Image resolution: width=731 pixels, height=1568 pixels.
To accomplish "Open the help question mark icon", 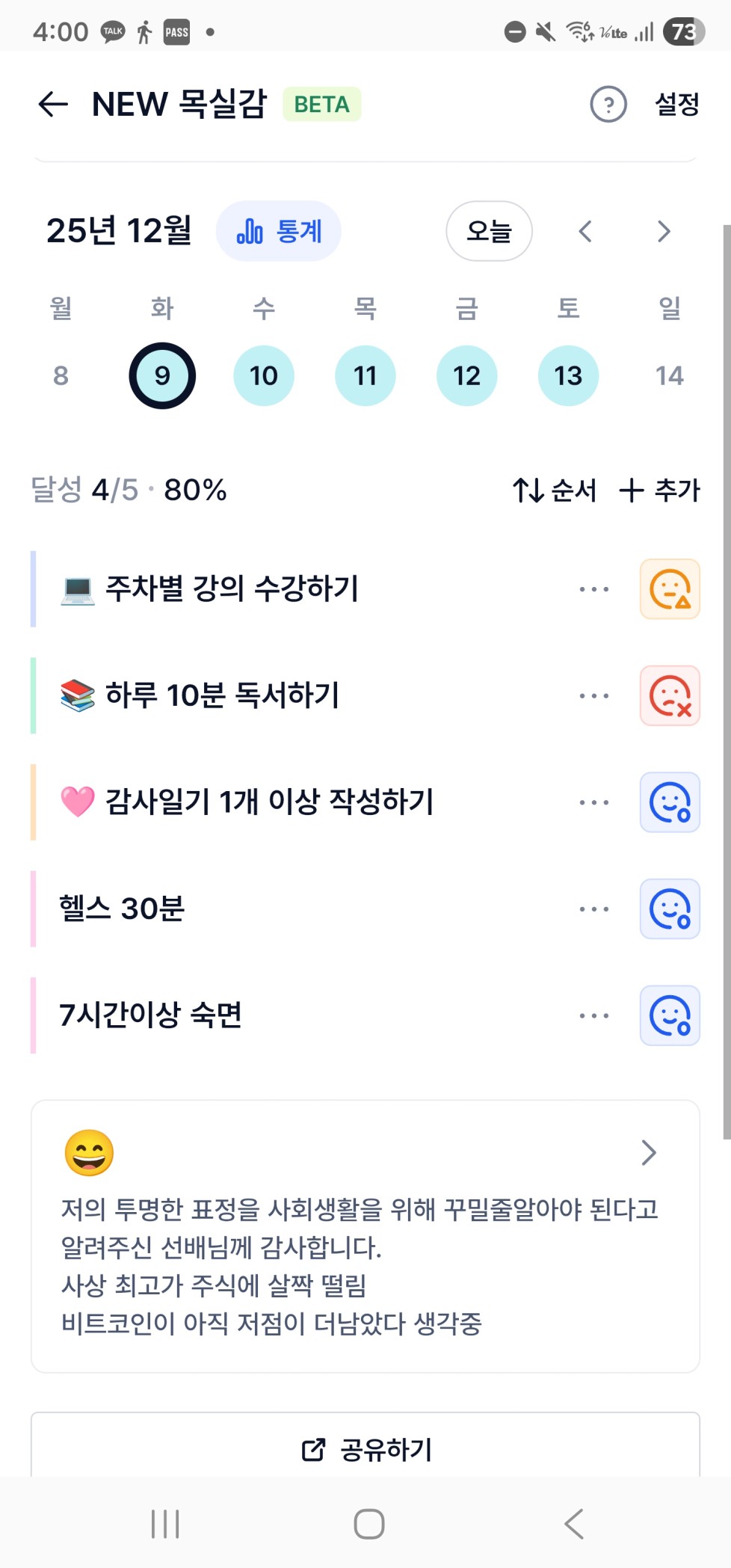I will click(608, 104).
